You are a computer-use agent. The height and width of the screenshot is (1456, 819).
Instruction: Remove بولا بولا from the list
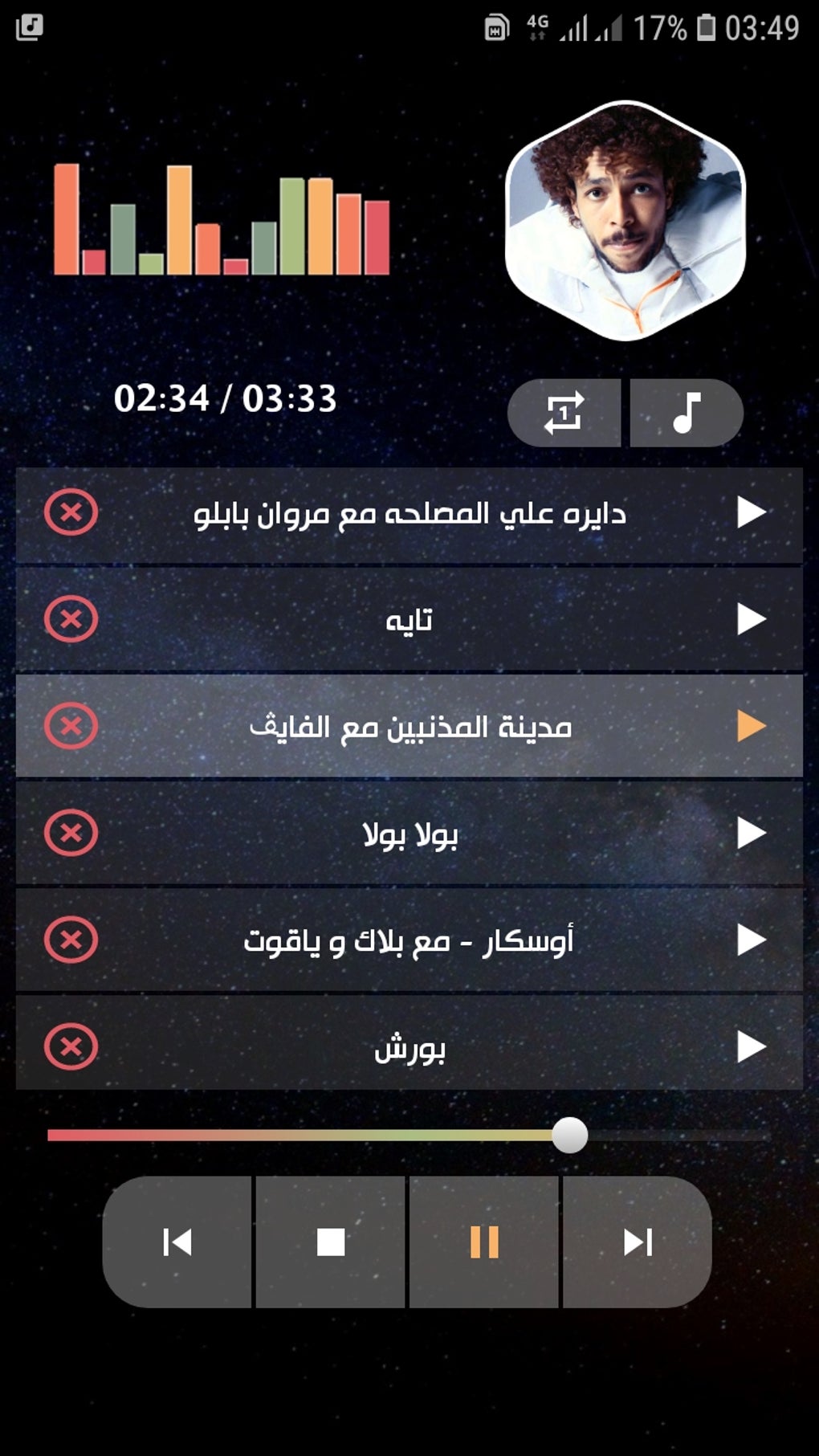(71, 833)
